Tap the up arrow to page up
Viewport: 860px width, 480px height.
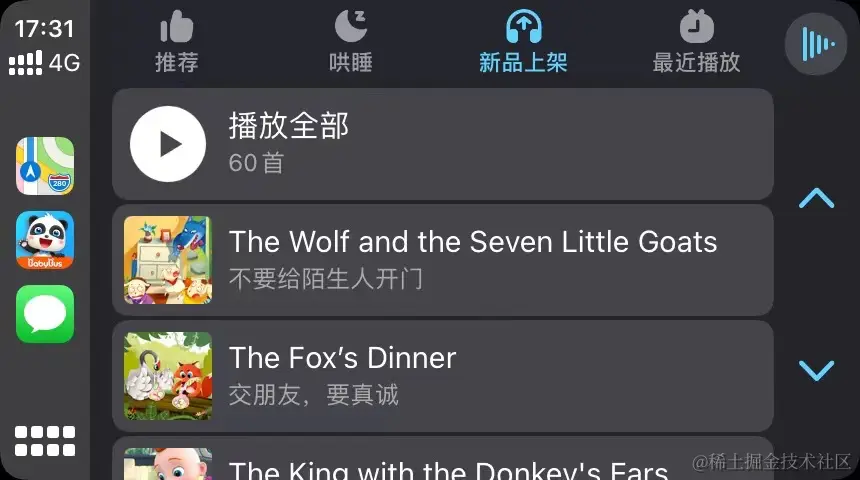click(816, 198)
